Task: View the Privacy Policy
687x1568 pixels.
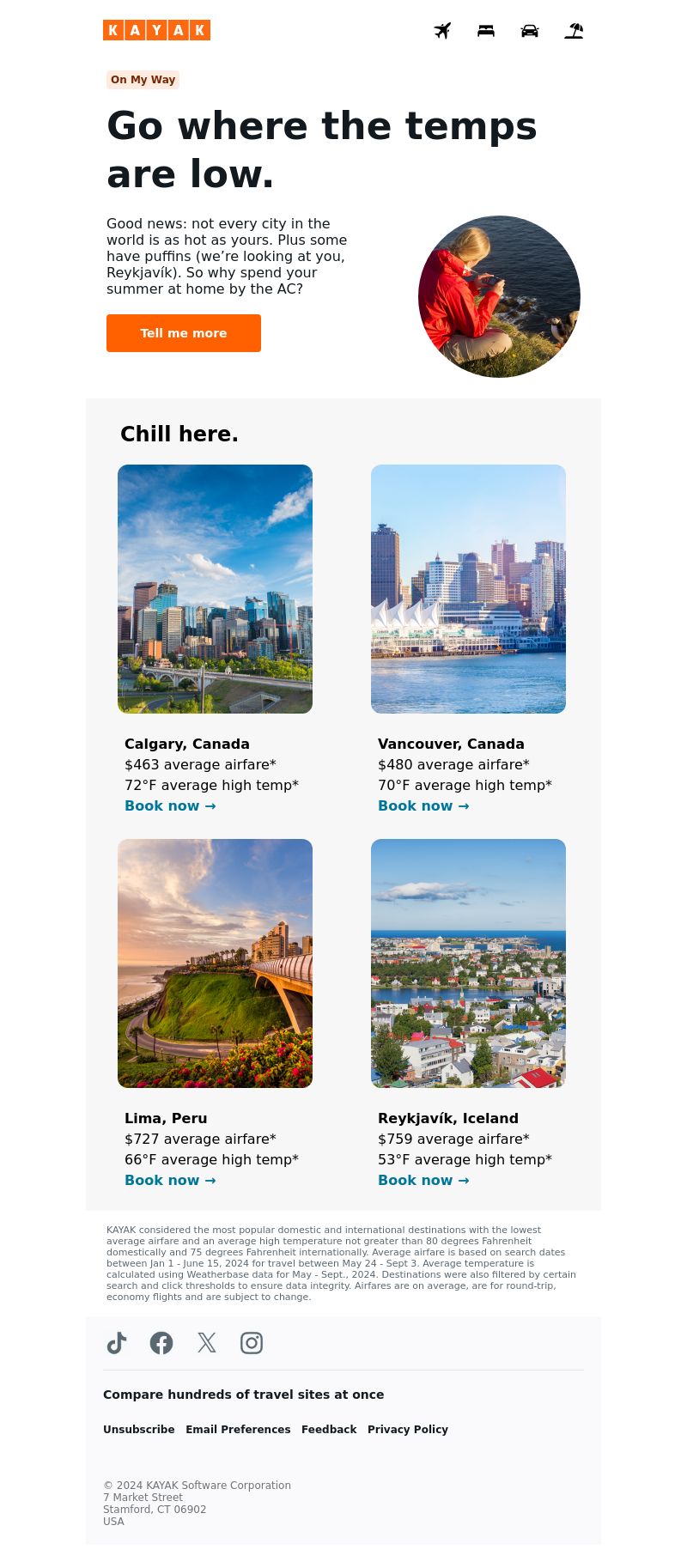Action: [x=408, y=1430]
